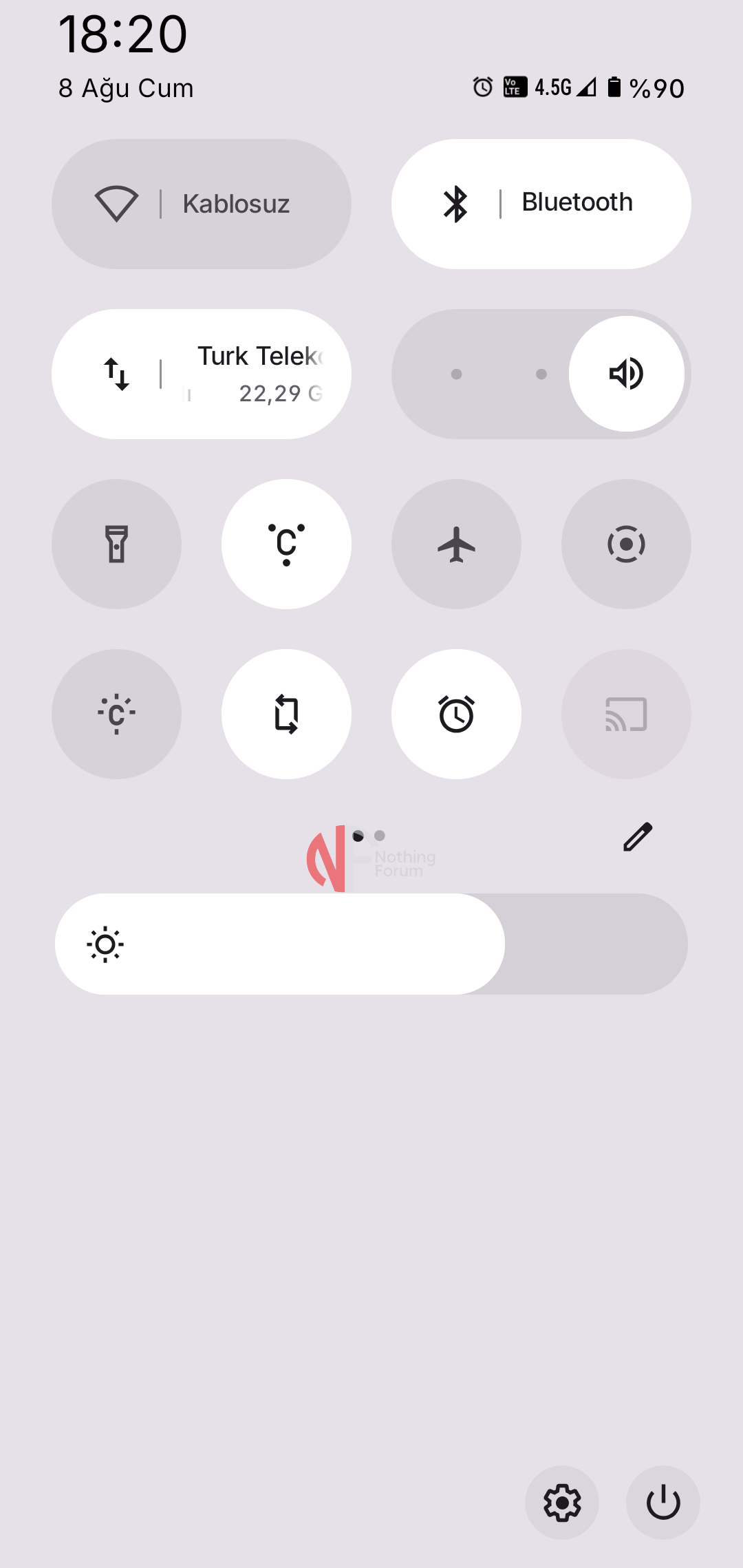This screenshot has width=743, height=1568.
Task: Adjust the brightness slider
Action: point(370,944)
